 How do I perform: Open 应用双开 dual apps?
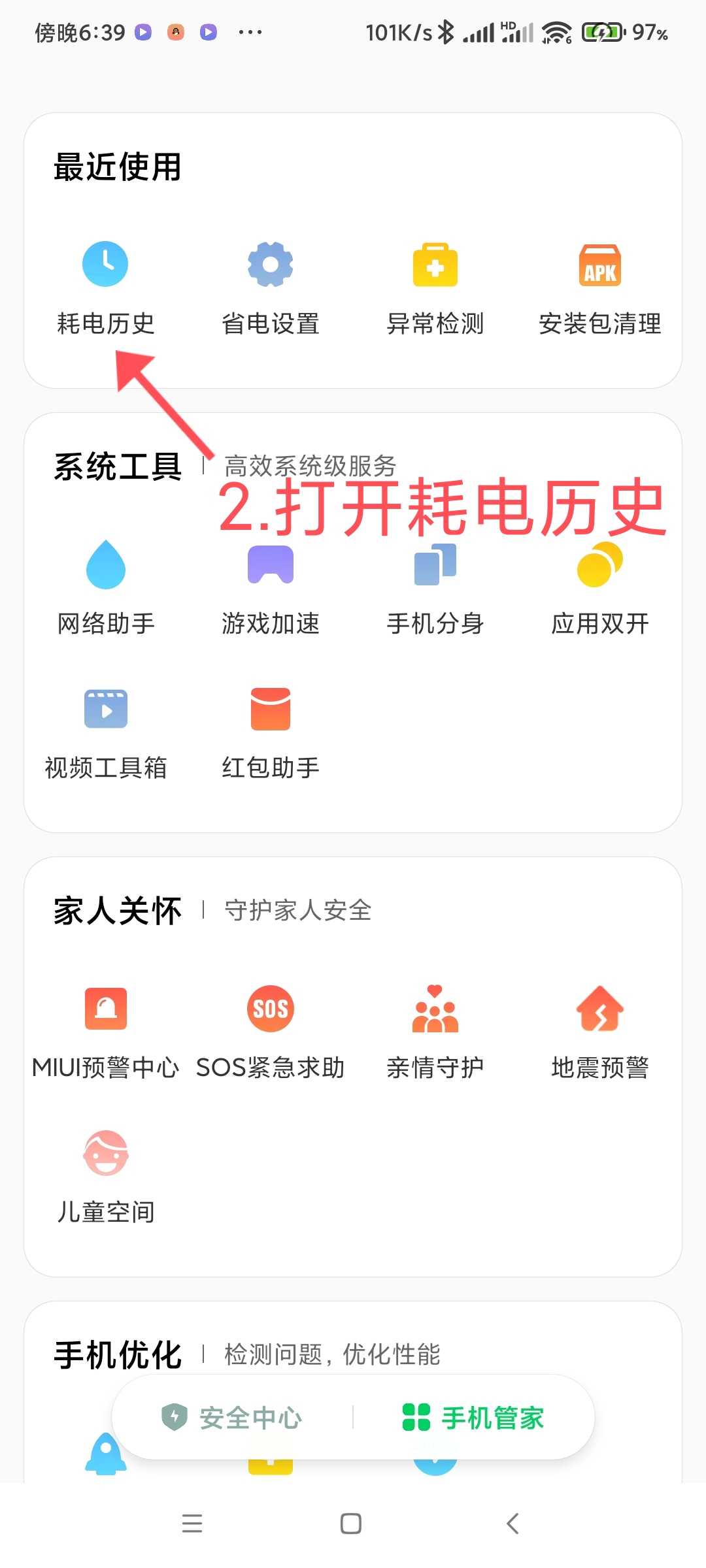click(599, 588)
